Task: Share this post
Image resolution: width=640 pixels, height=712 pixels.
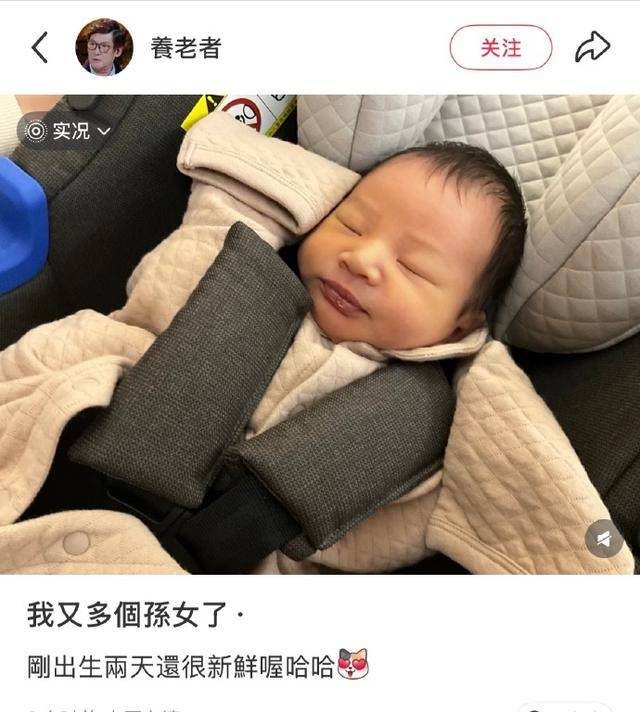Action: 592,47
